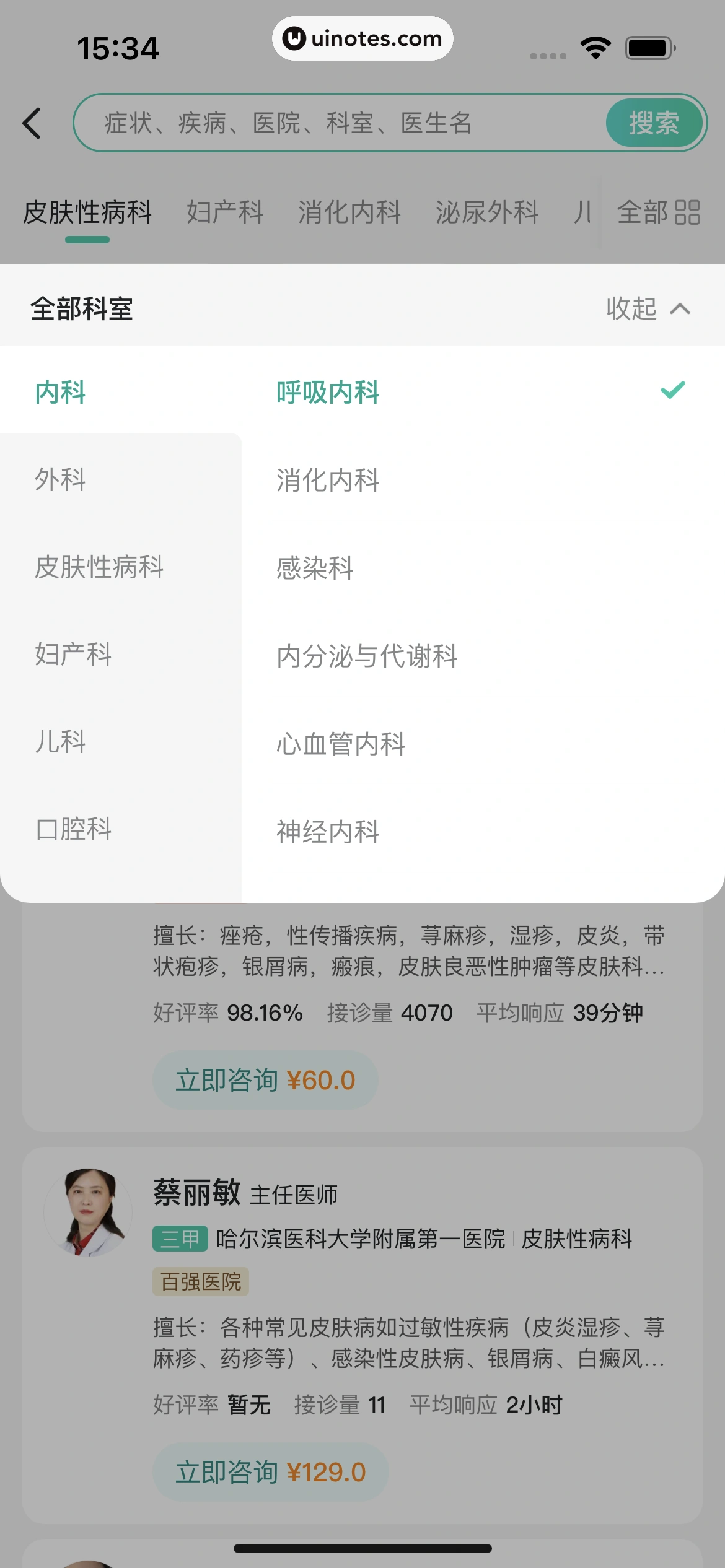The width and height of the screenshot is (725, 1568).
Task: Choose 心血管内科
Action: [x=341, y=744]
